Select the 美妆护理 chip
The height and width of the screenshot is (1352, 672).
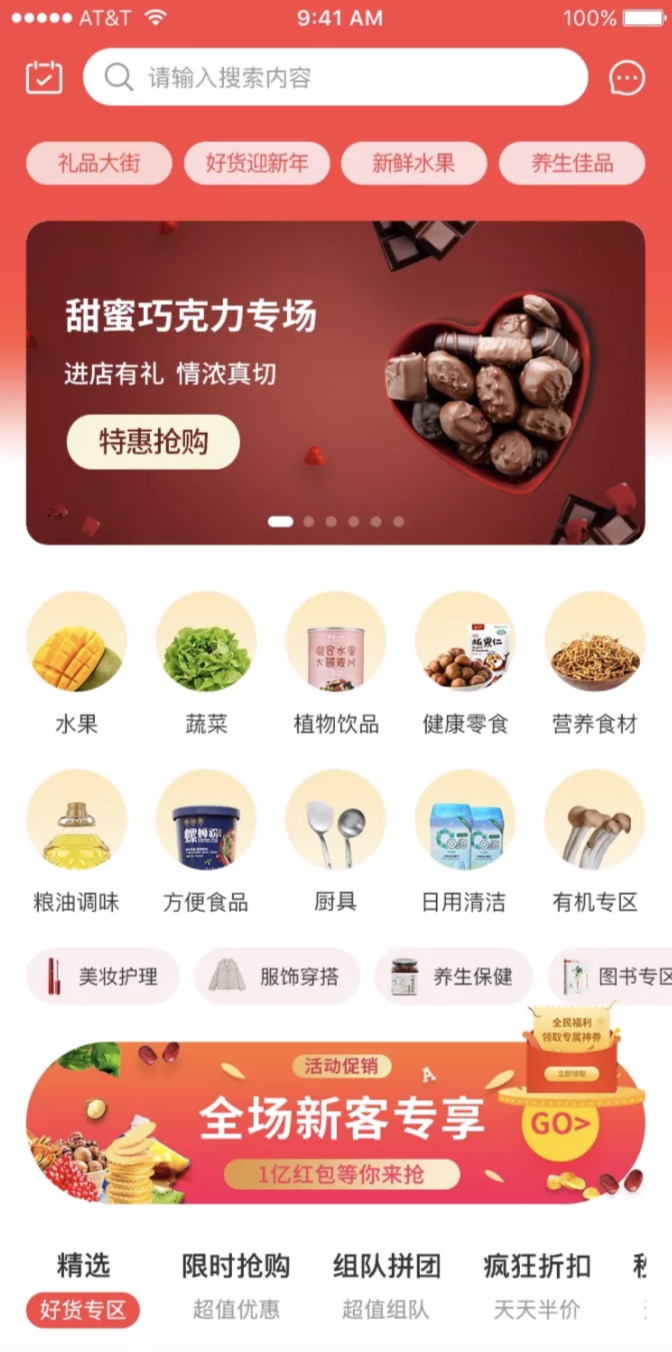[102, 976]
